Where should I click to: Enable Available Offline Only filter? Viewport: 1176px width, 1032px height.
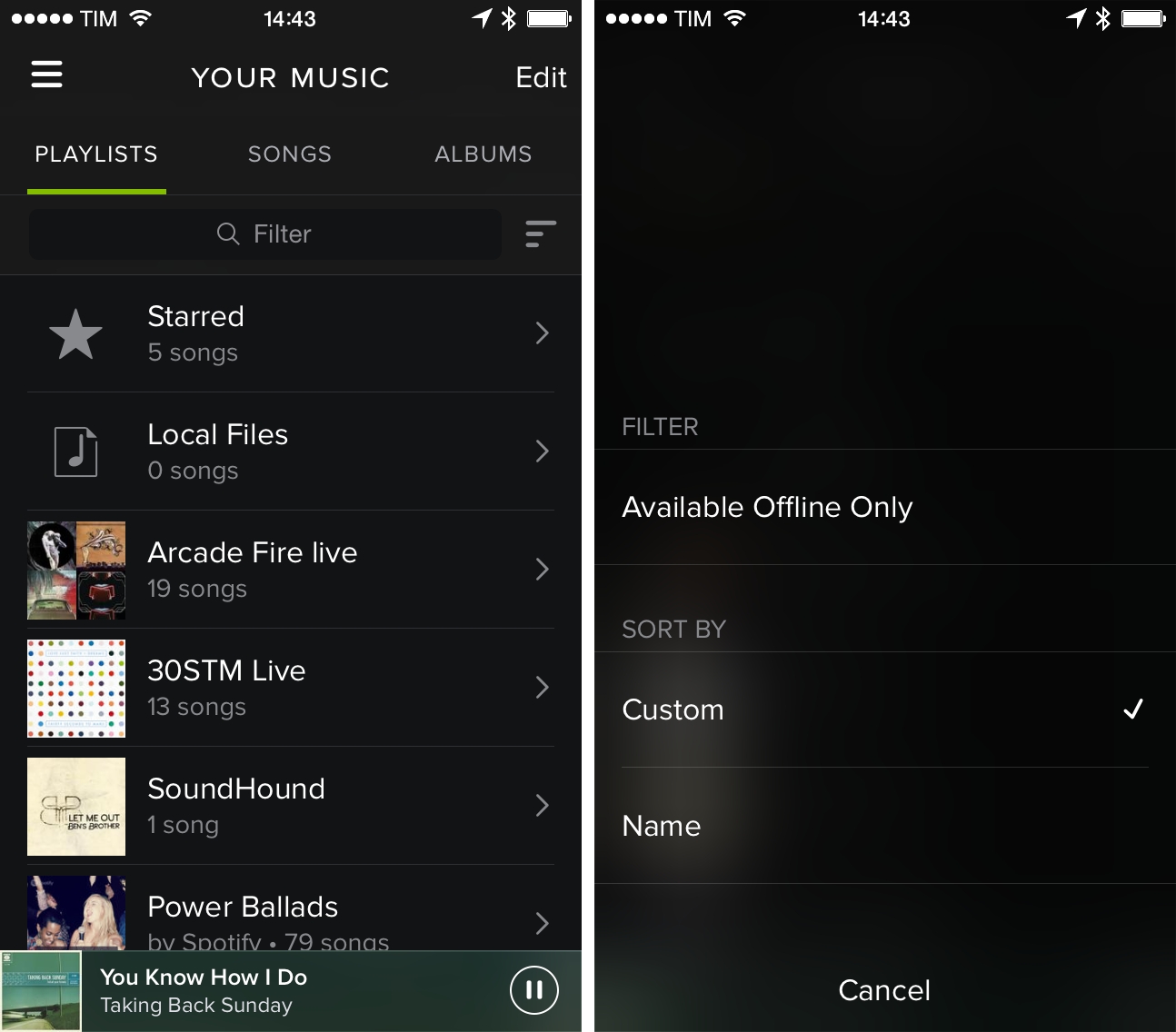(883, 507)
